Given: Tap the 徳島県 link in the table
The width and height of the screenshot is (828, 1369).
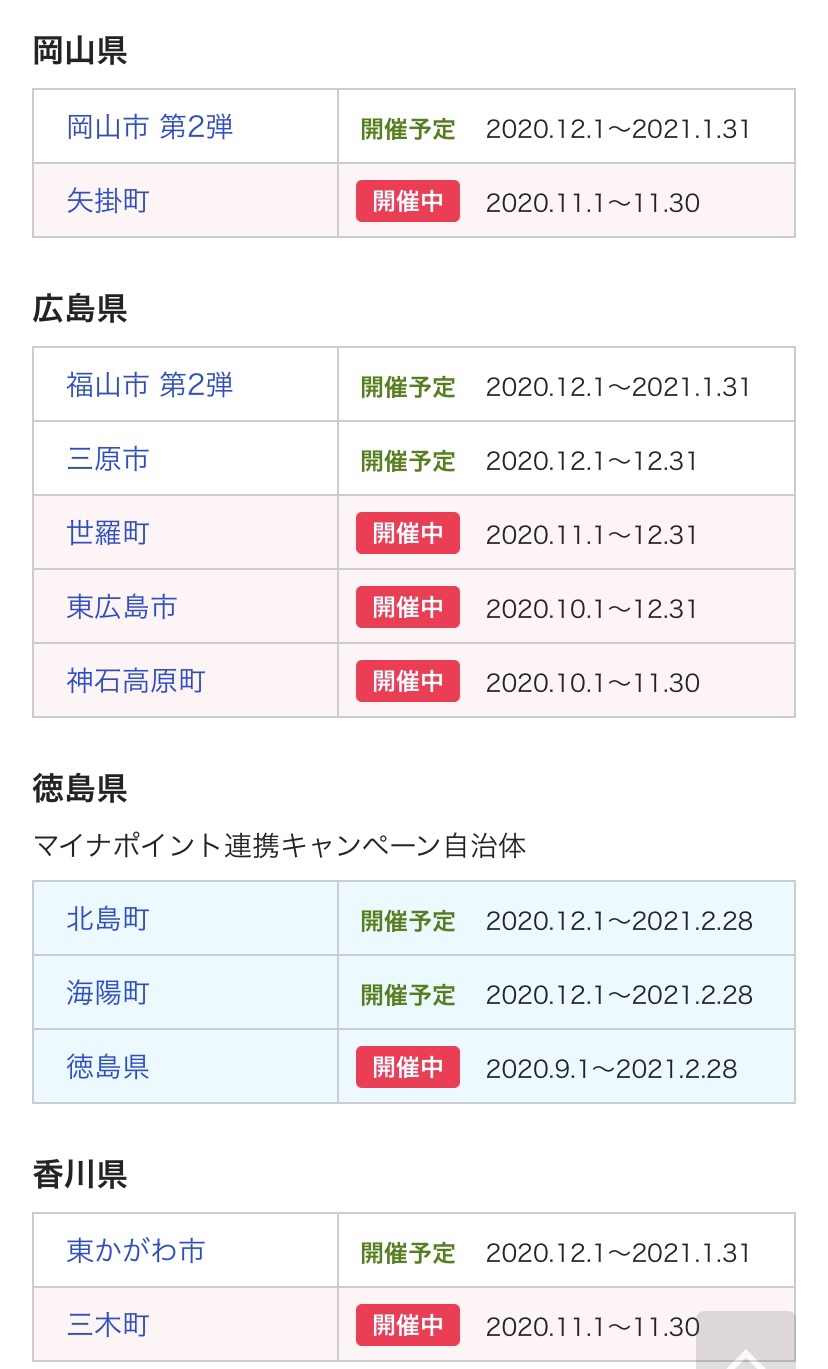Looking at the screenshot, I should coord(108,1067).
